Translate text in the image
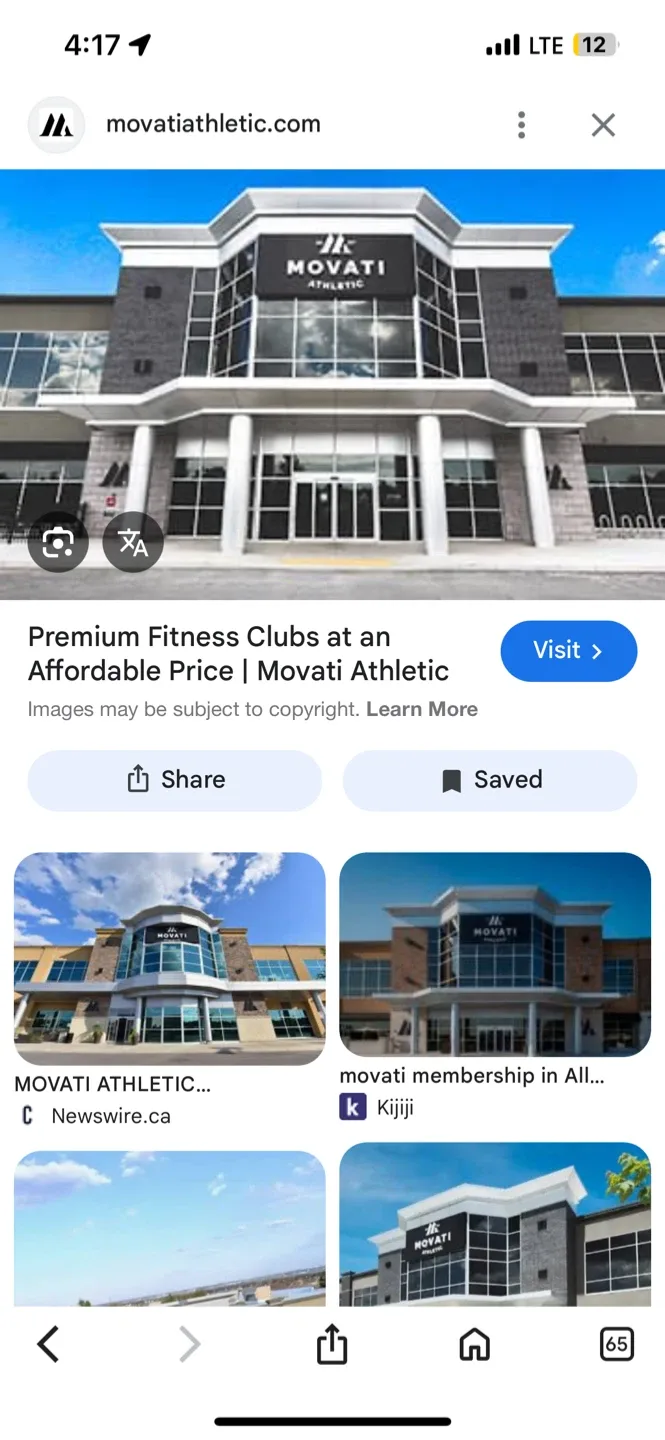Image resolution: width=665 pixels, height=1440 pixels. (133, 543)
